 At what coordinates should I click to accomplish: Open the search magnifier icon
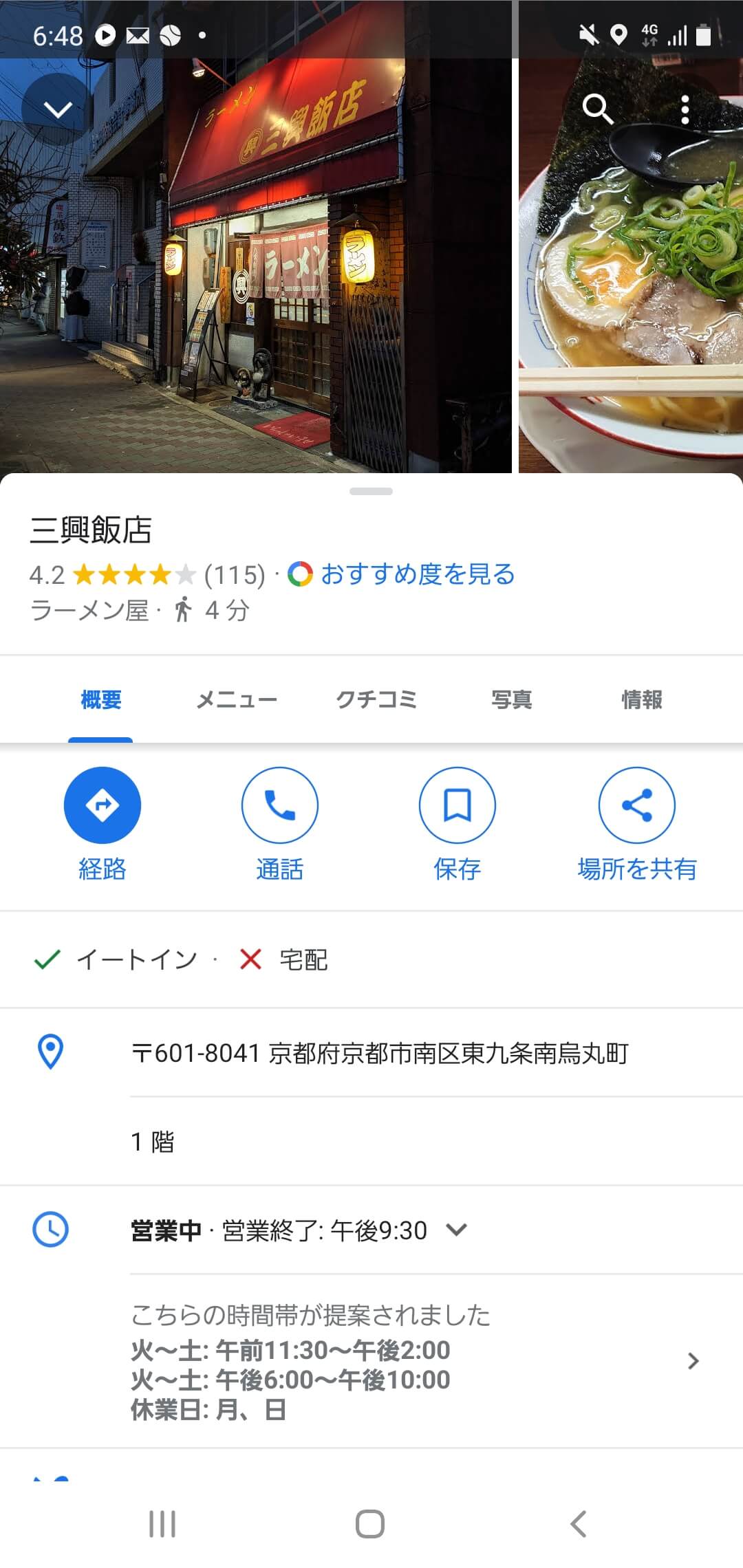tap(597, 109)
